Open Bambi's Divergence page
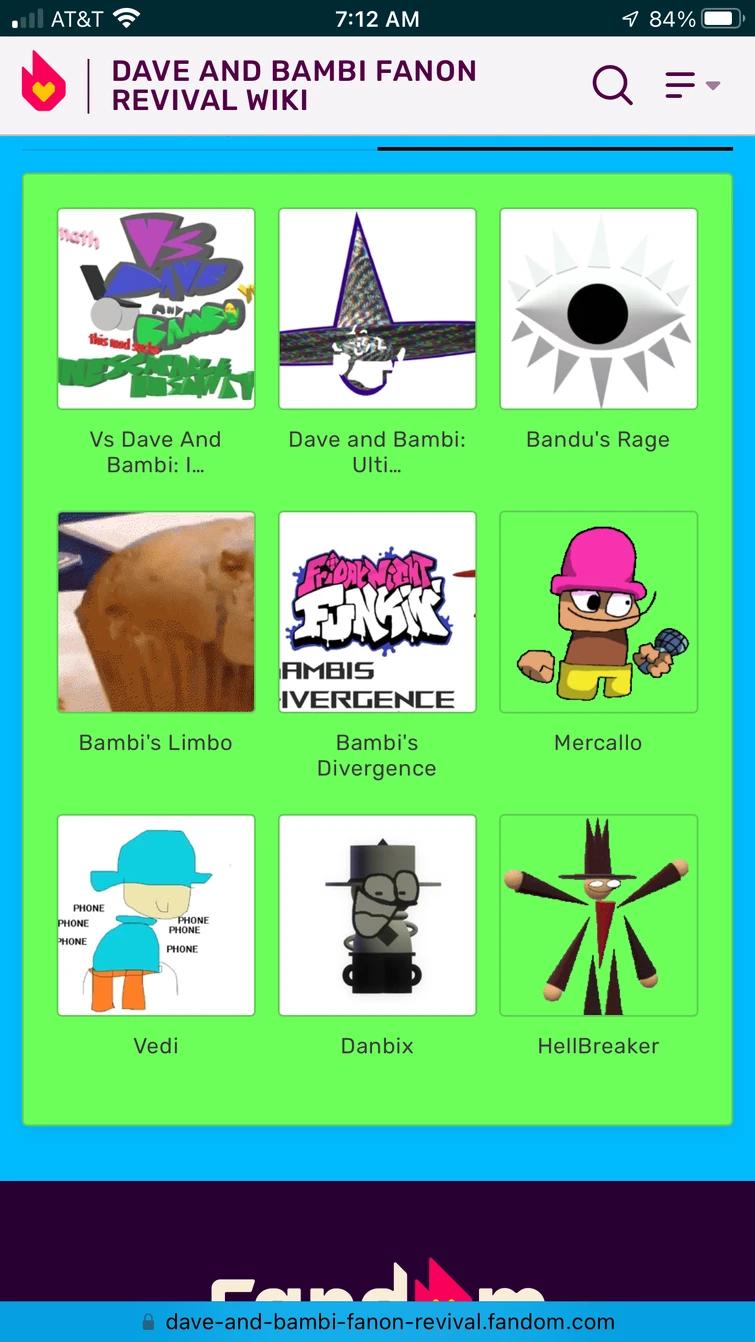The height and width of the screenshot is (1342, 755). [377, 612]
